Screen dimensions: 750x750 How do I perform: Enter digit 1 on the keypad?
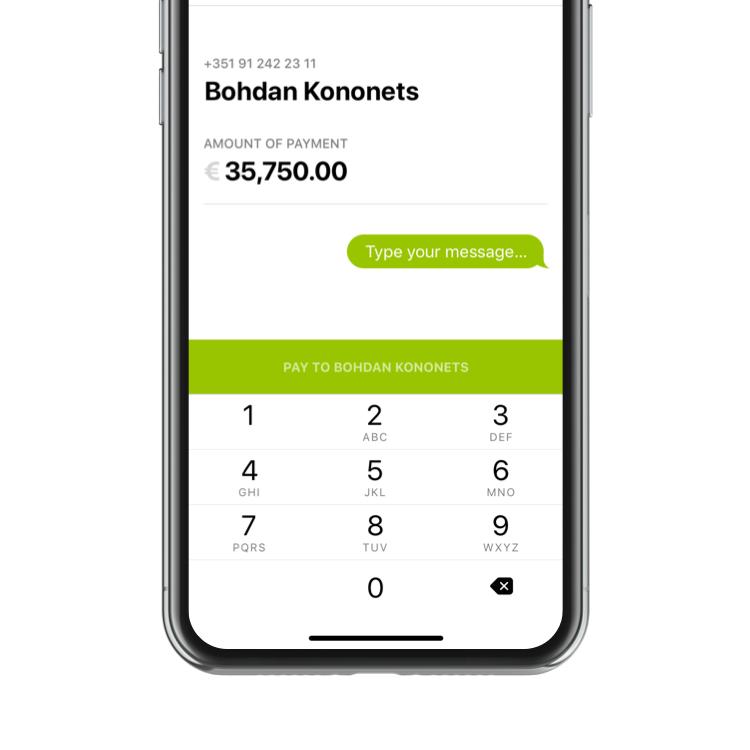[x=249, y=421]
